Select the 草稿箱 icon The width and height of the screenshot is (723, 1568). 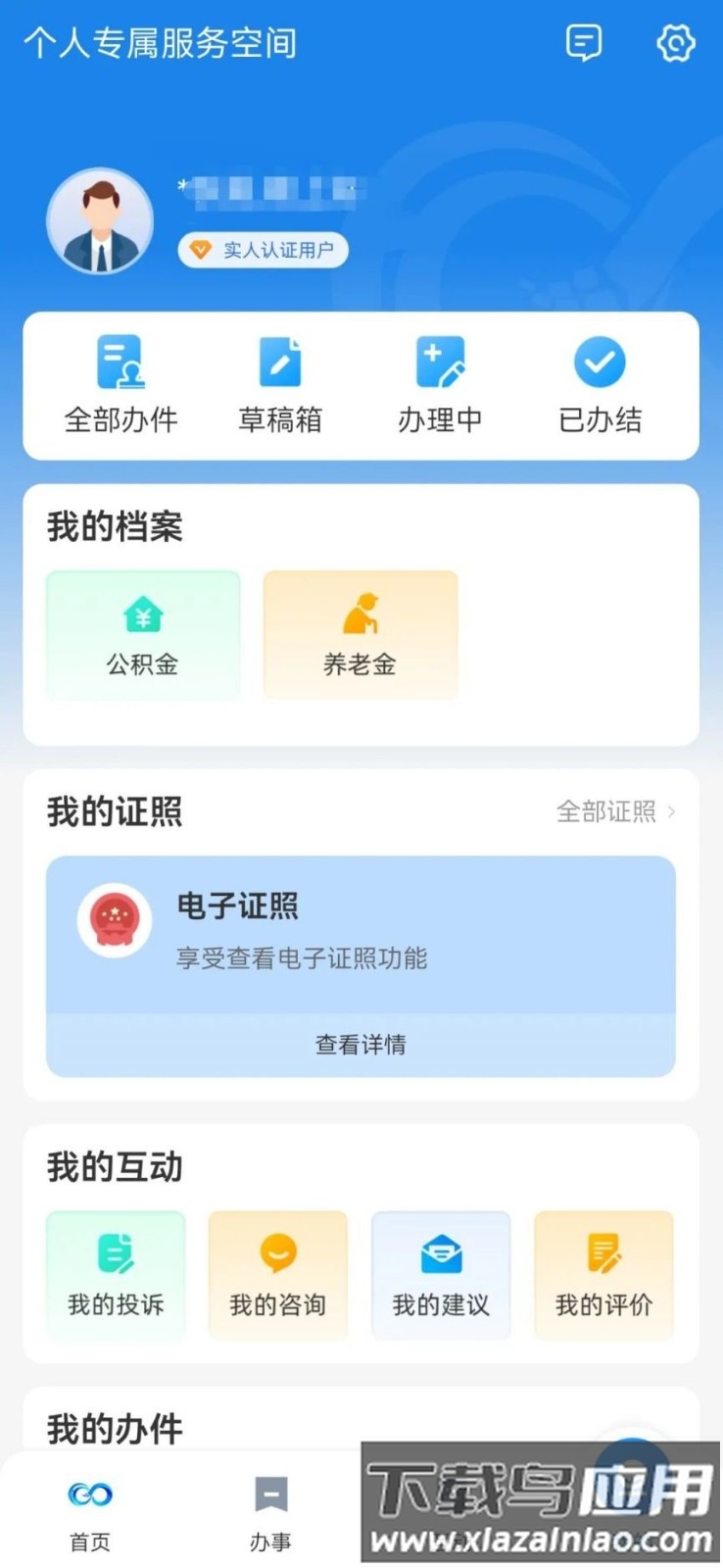pyautogui.click(x=279, y=382)
